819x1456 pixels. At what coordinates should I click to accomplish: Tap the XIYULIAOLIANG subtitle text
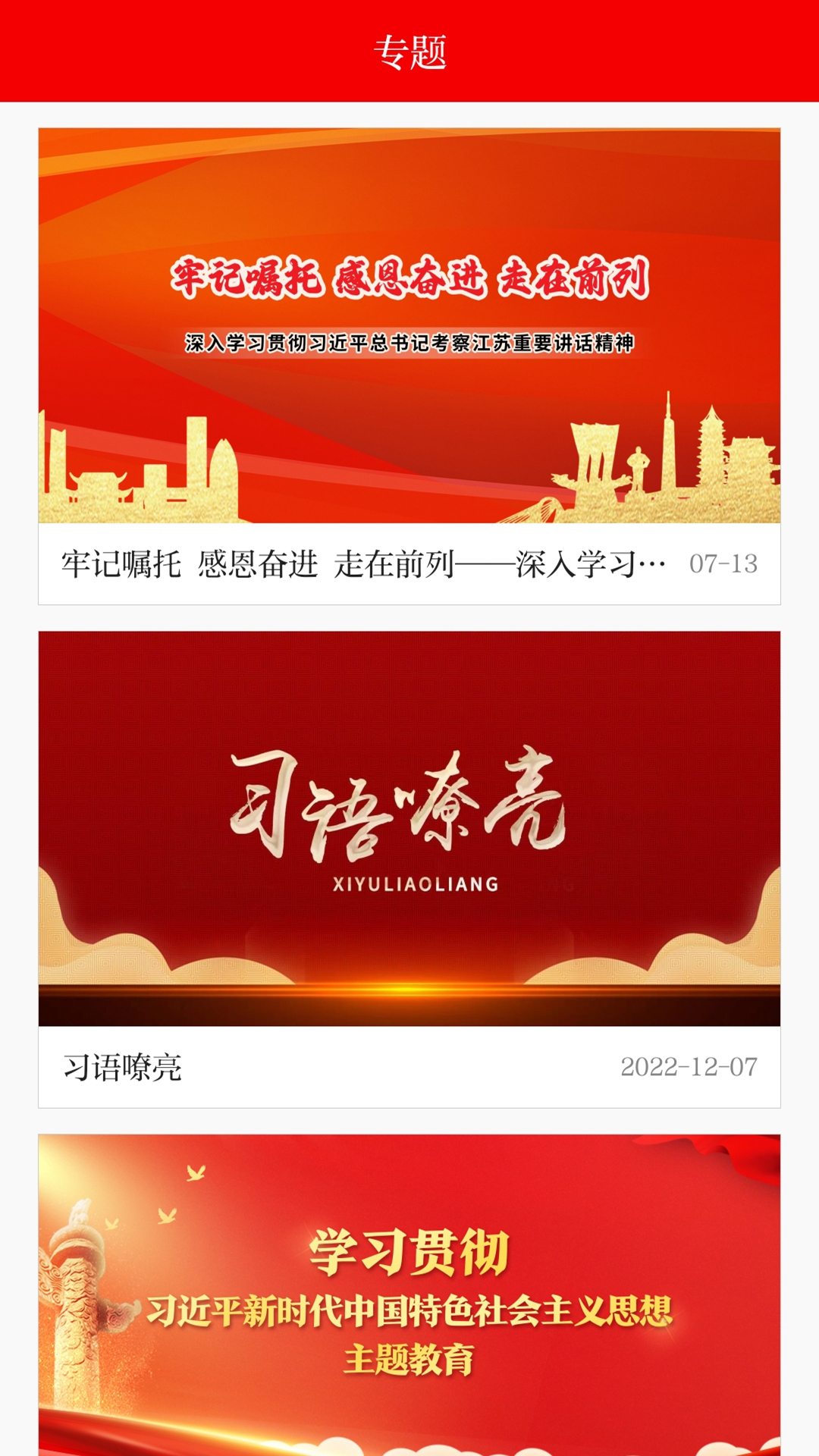pyautogui.click(x=409, y=882)
